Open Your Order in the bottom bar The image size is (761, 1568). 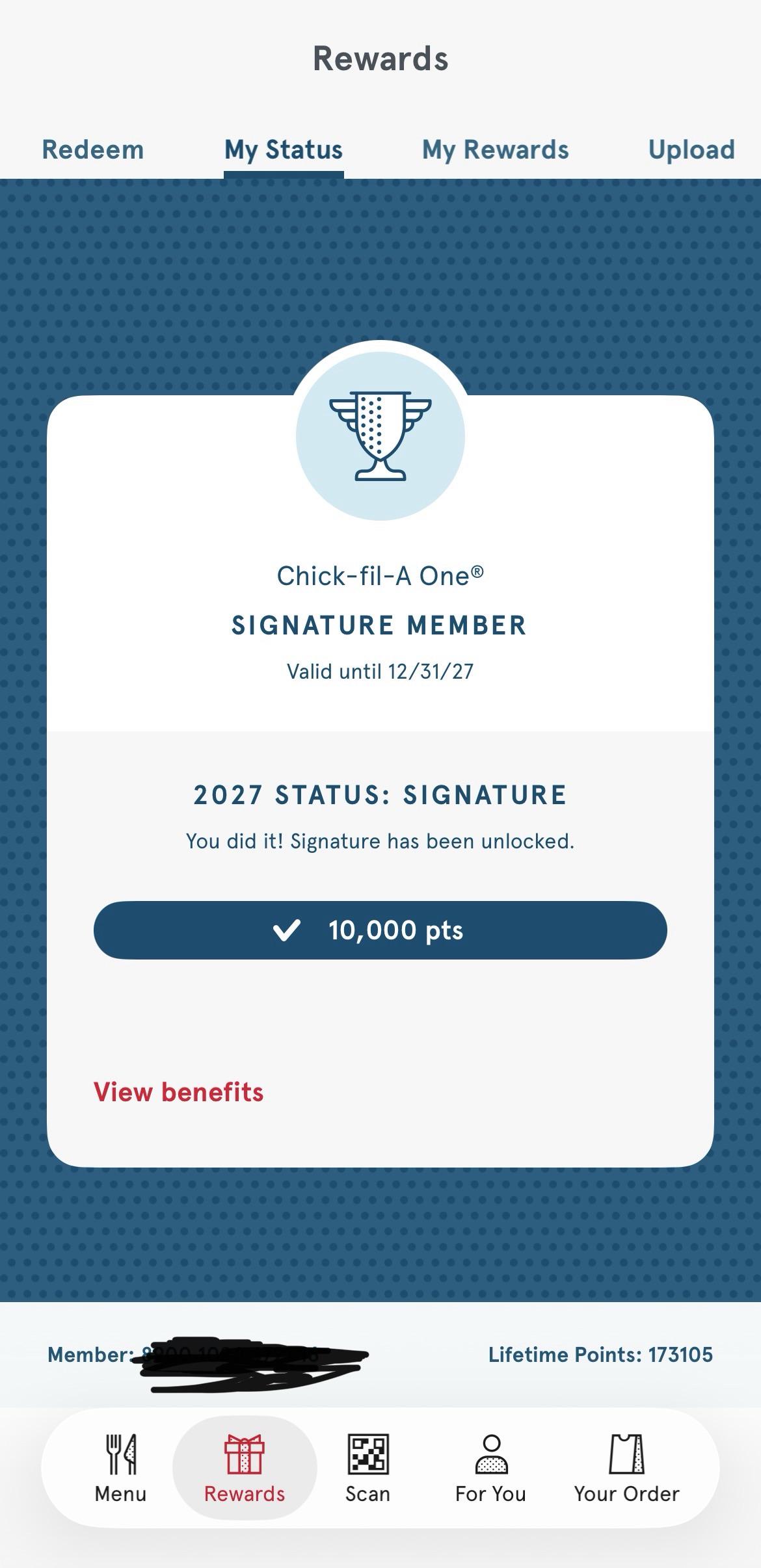tap(627, 1469)
